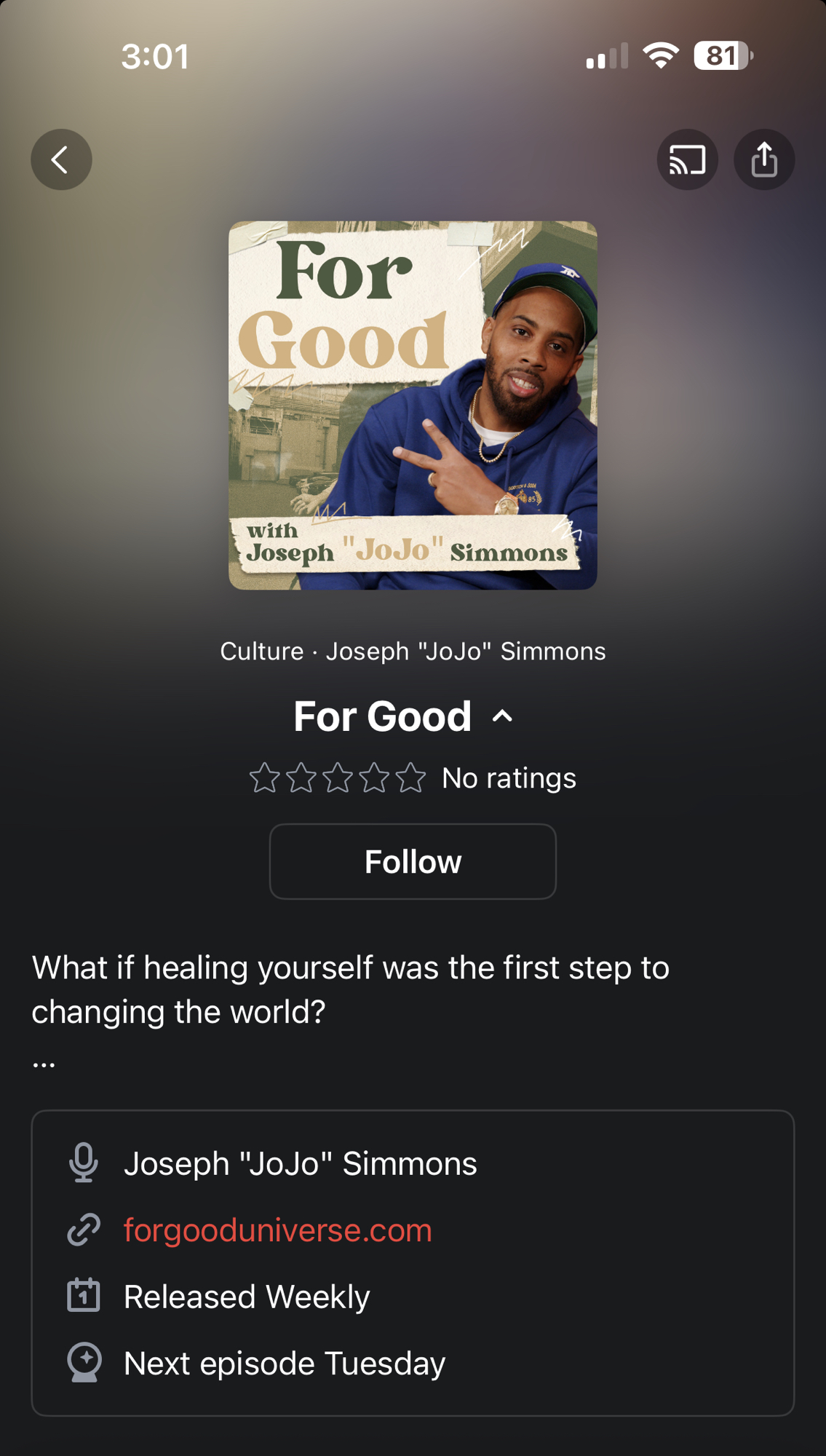Rate the podcast using the stars
The width and height of the screenshot is (826, 1456).
pos(337,778)
